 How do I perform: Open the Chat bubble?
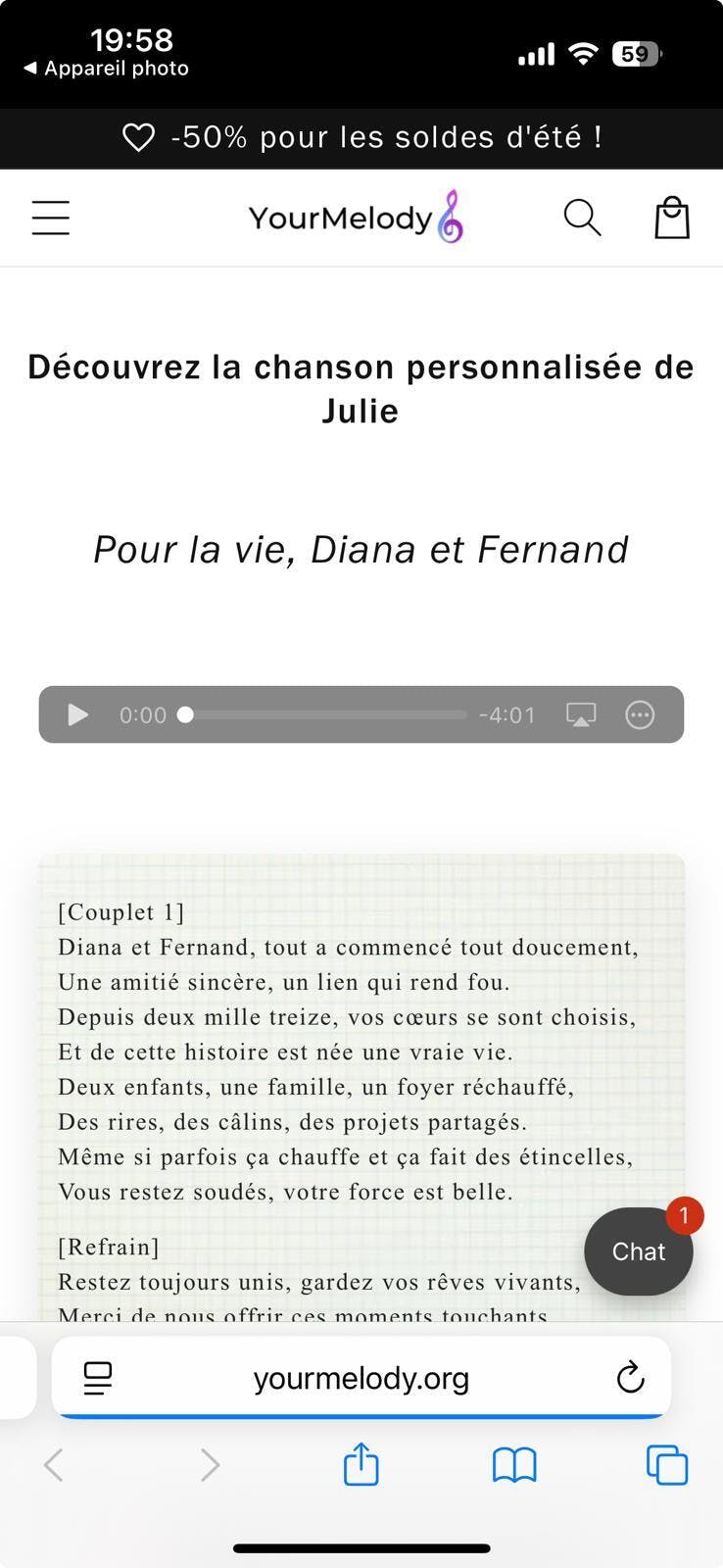point(639,1251)
